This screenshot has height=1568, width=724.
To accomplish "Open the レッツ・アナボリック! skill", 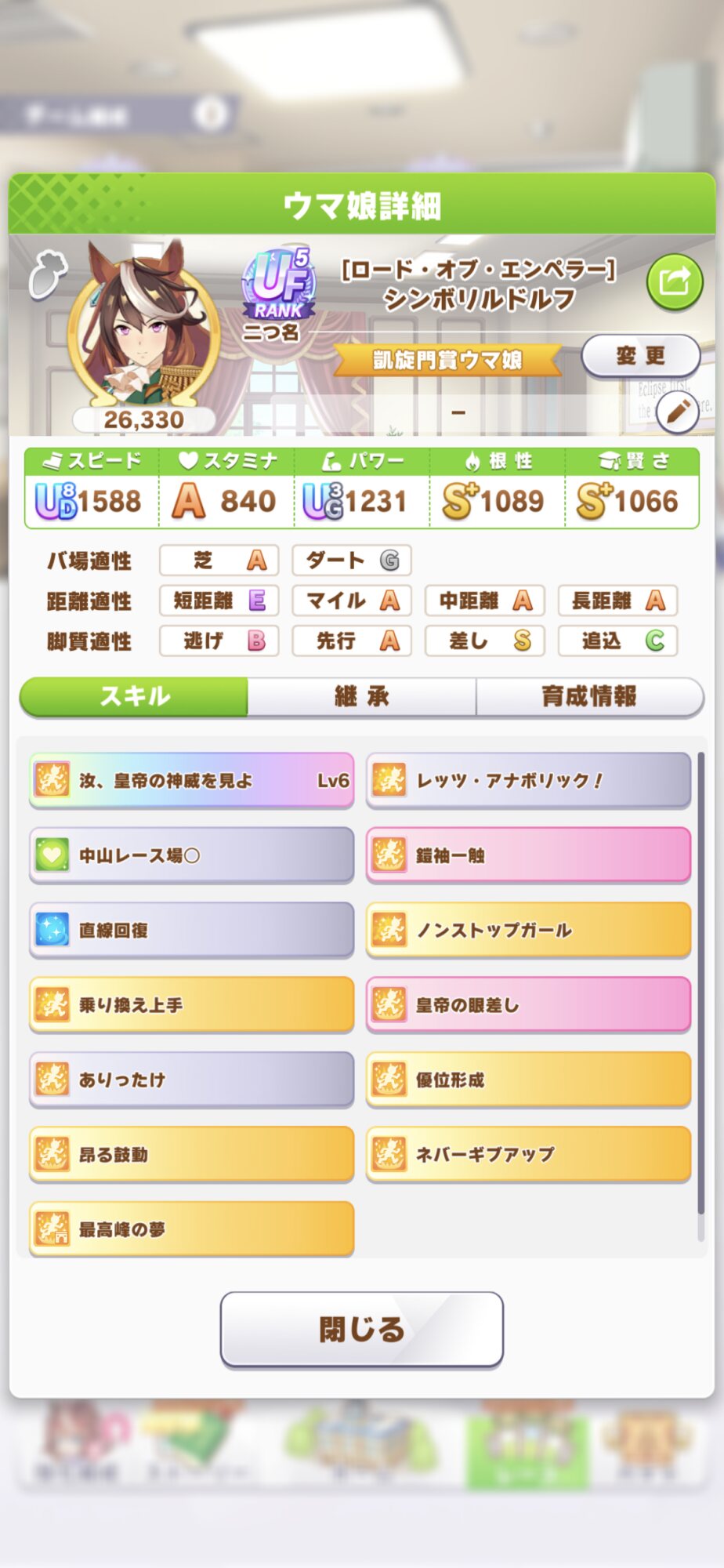I will point(528,780).
